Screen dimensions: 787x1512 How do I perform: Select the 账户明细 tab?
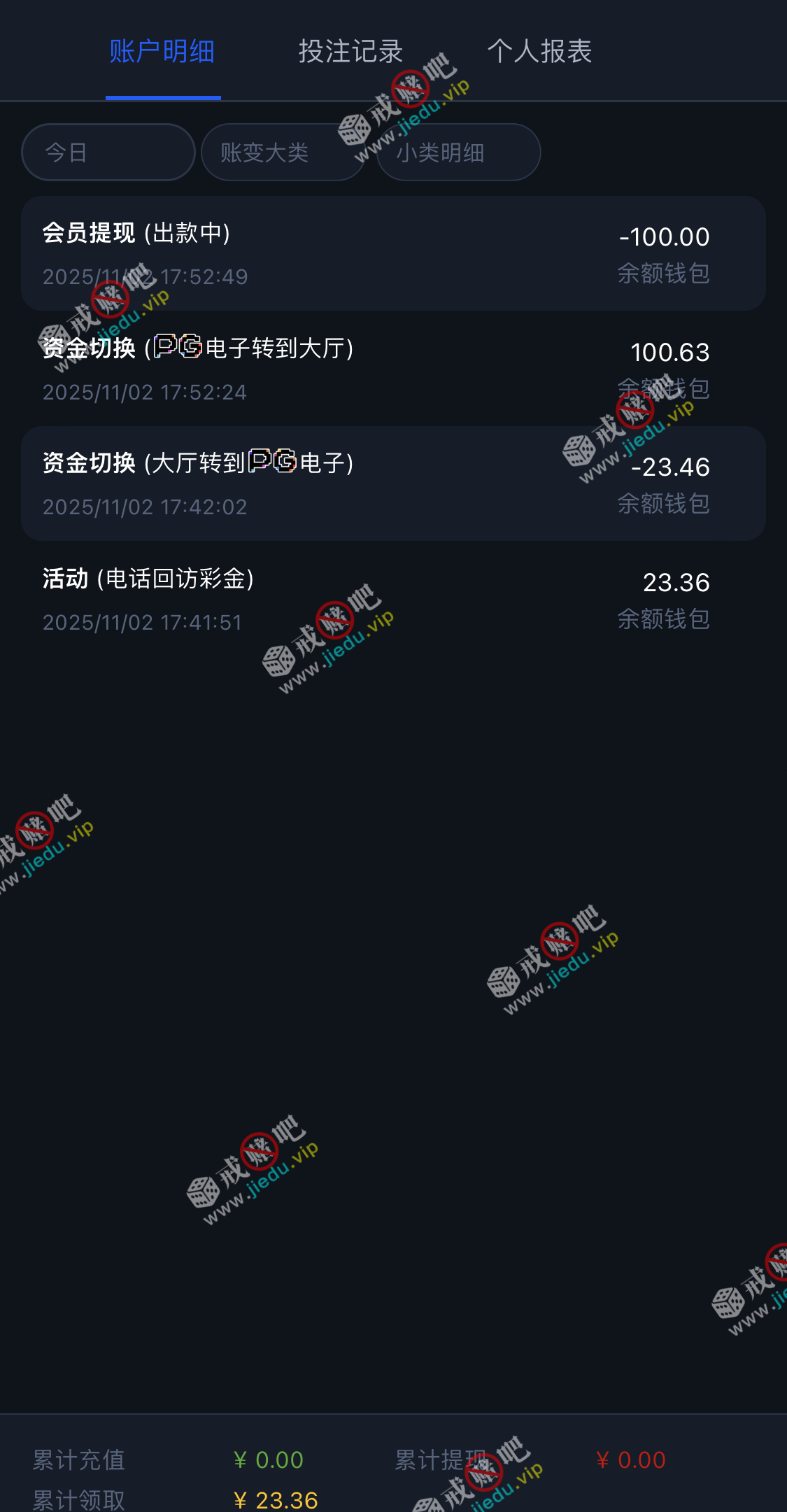162,52
